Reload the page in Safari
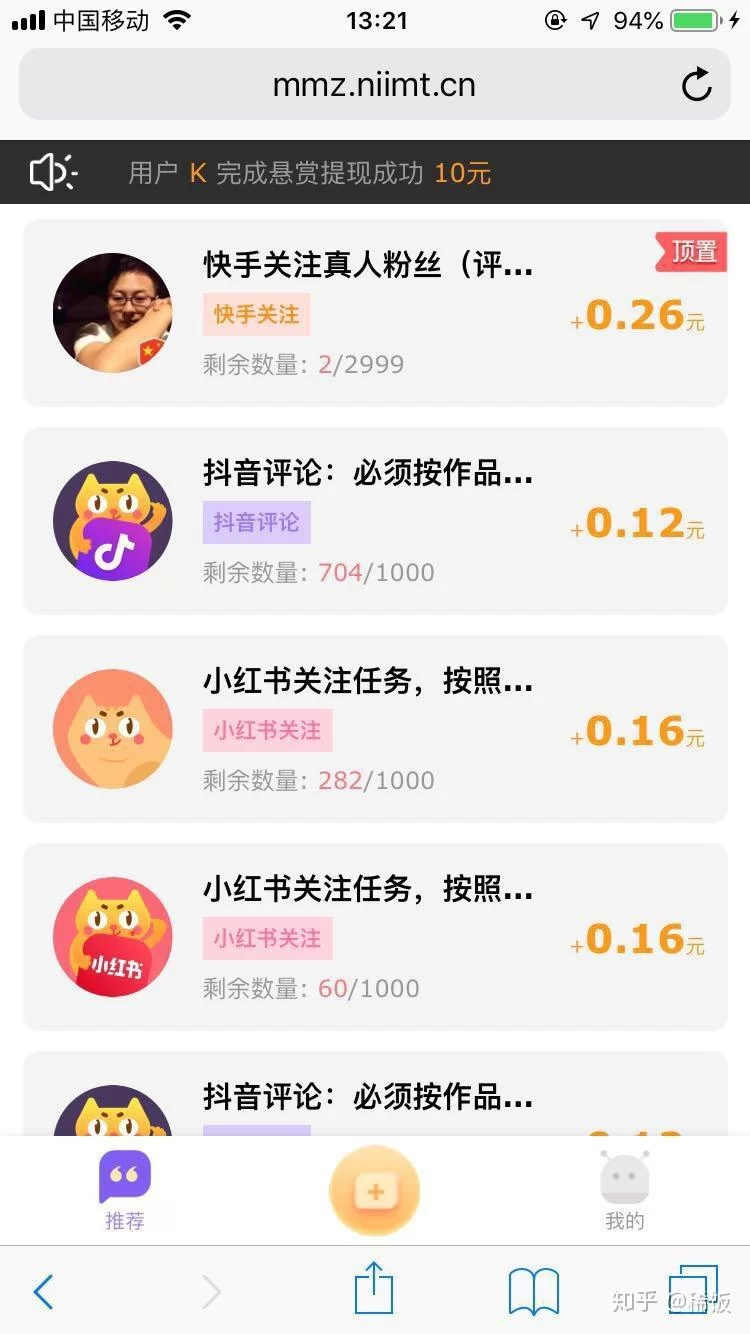Screen dimensions: 750x1334 click(x=696, y=85)
